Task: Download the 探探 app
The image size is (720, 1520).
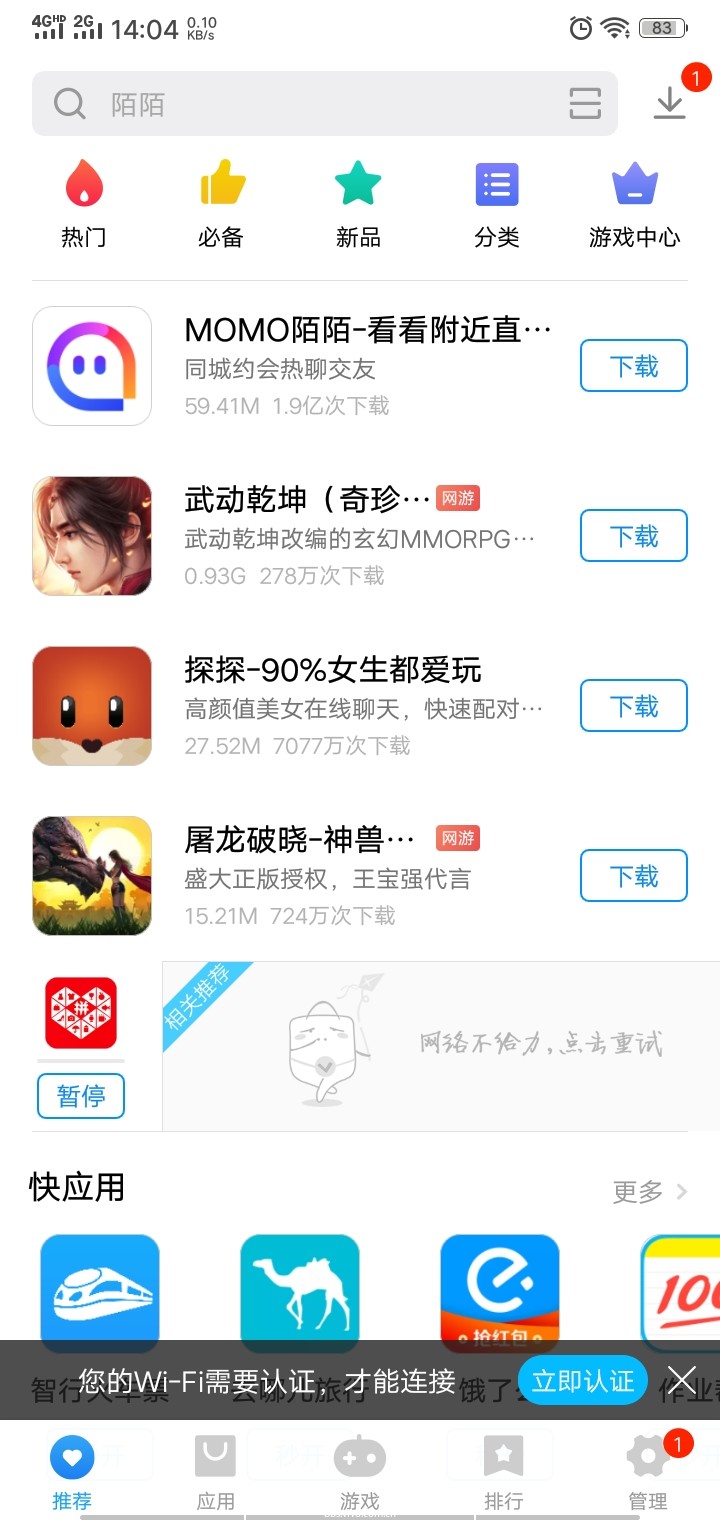Action: [633, 706]
